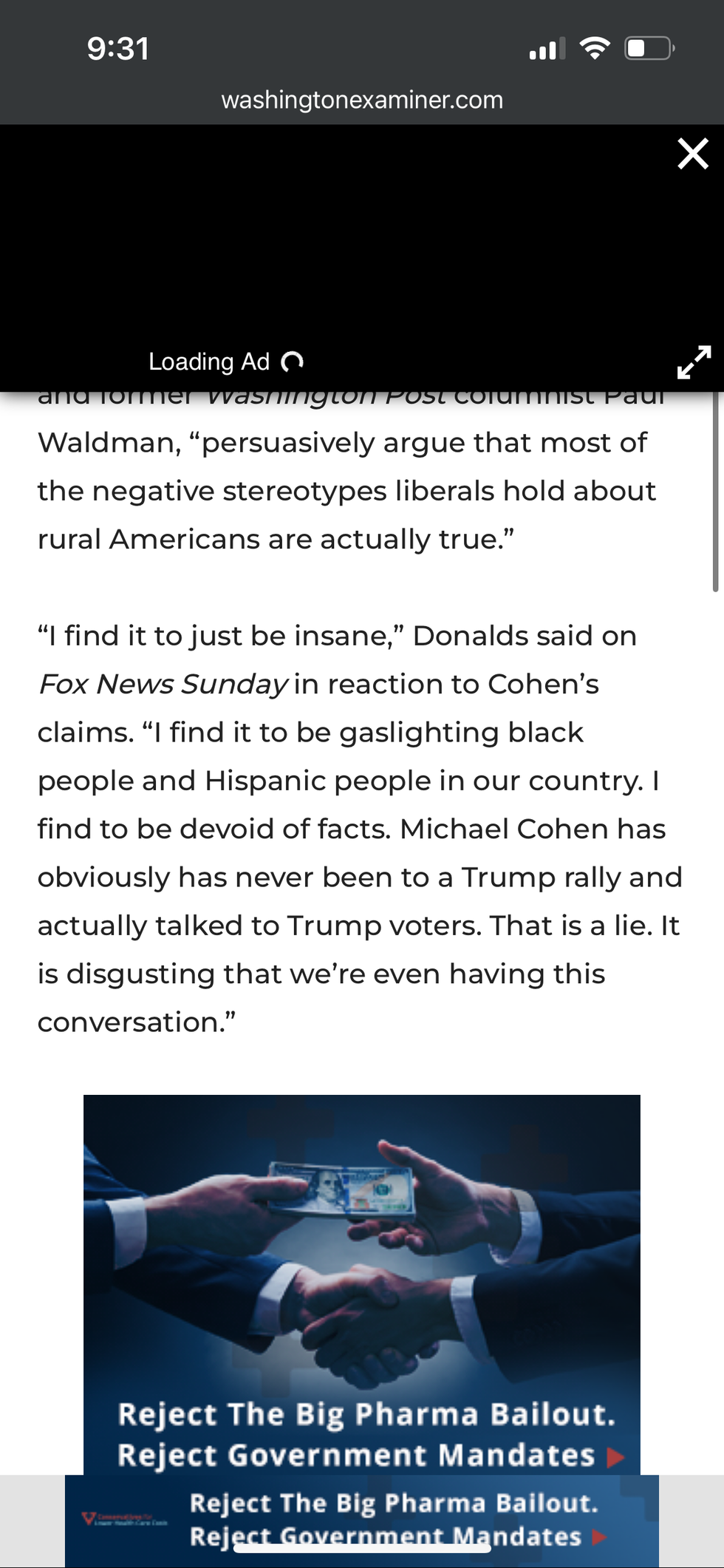Image resolution: width=724 pixels, height=1568 pixels.
Task: Expand the video player to fullscreen
Action: [x=693, y=362]
